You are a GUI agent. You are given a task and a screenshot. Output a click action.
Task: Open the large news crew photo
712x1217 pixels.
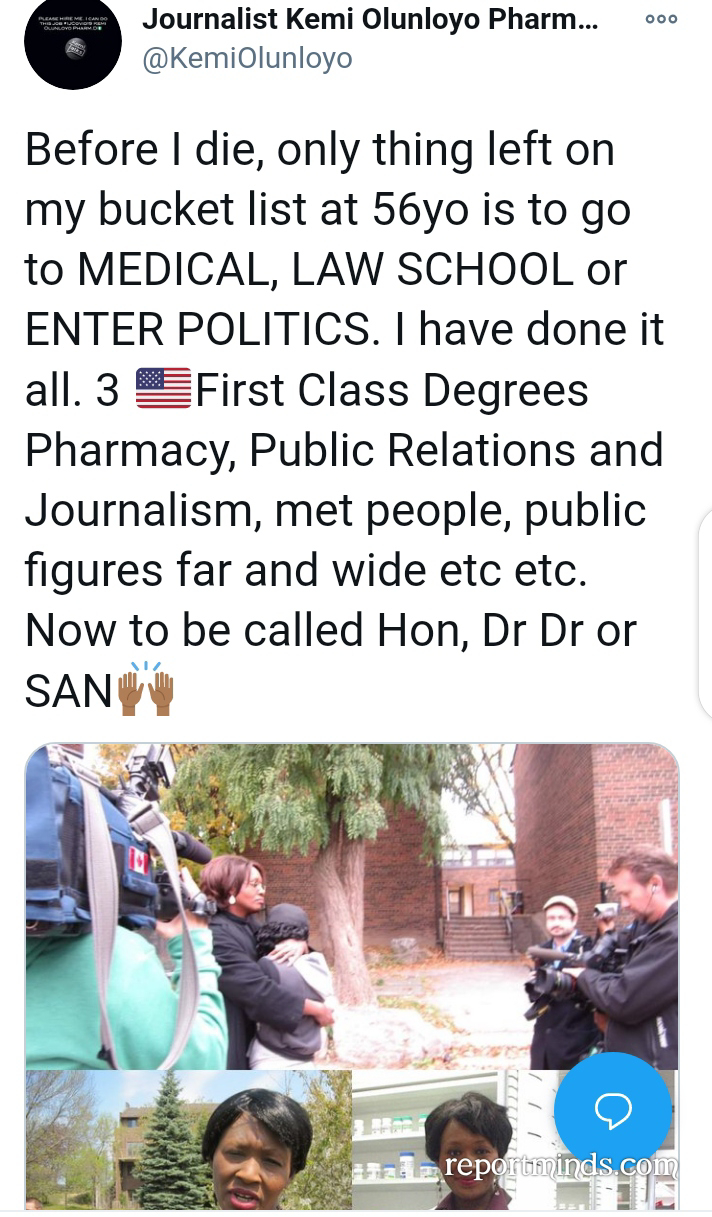pyautogui.click(x=352, y=906)
